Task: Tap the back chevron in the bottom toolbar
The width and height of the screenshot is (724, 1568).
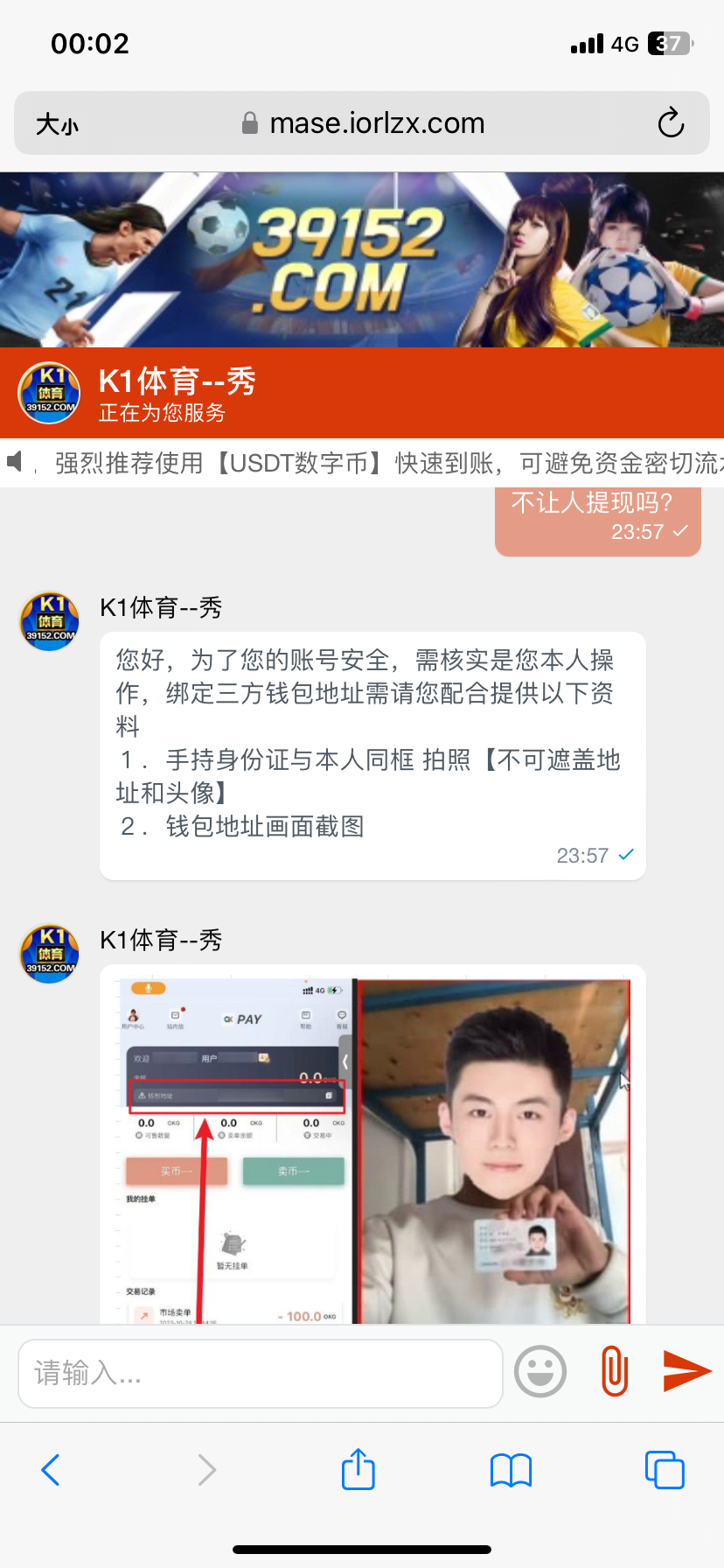Action: click(50, 1470)
